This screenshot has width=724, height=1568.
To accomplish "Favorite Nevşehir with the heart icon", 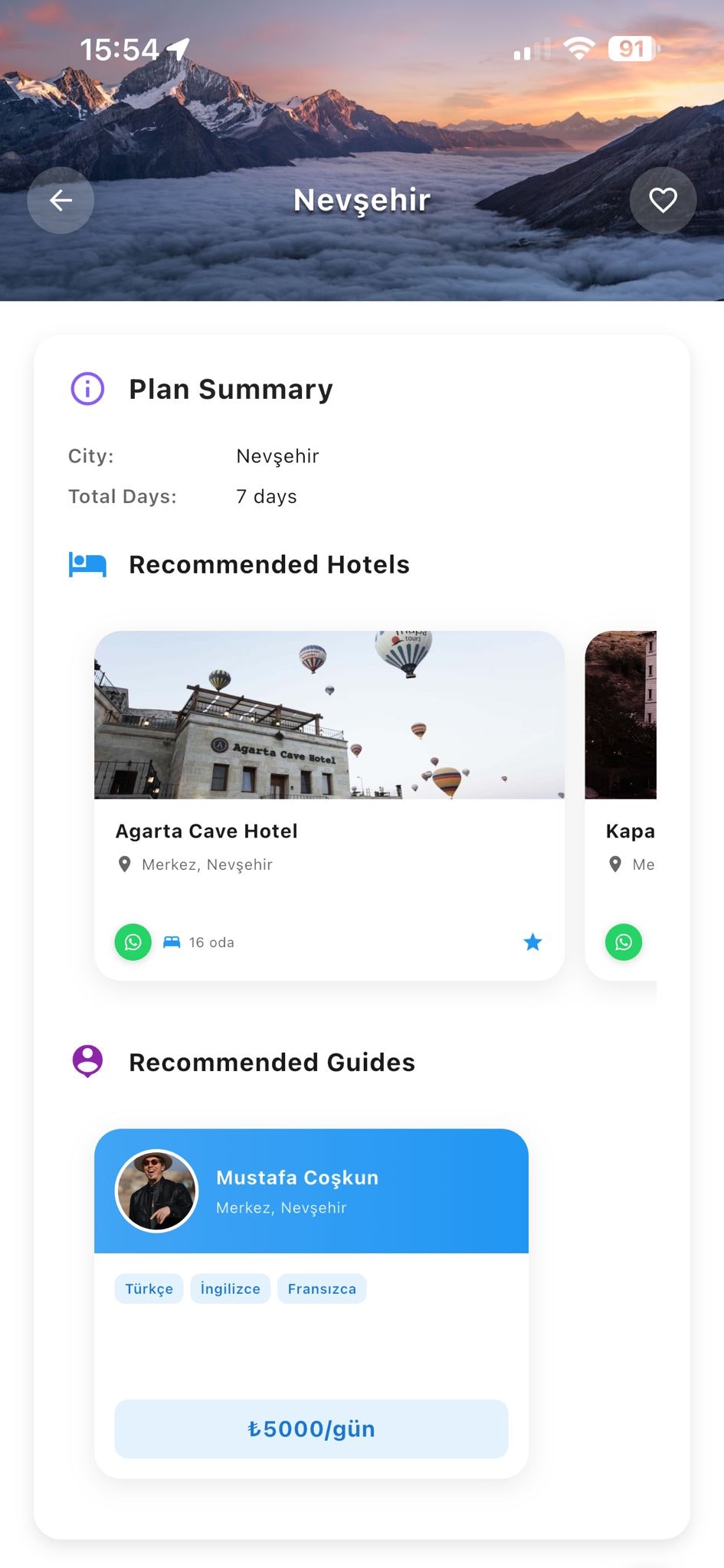I will (663, 201).
